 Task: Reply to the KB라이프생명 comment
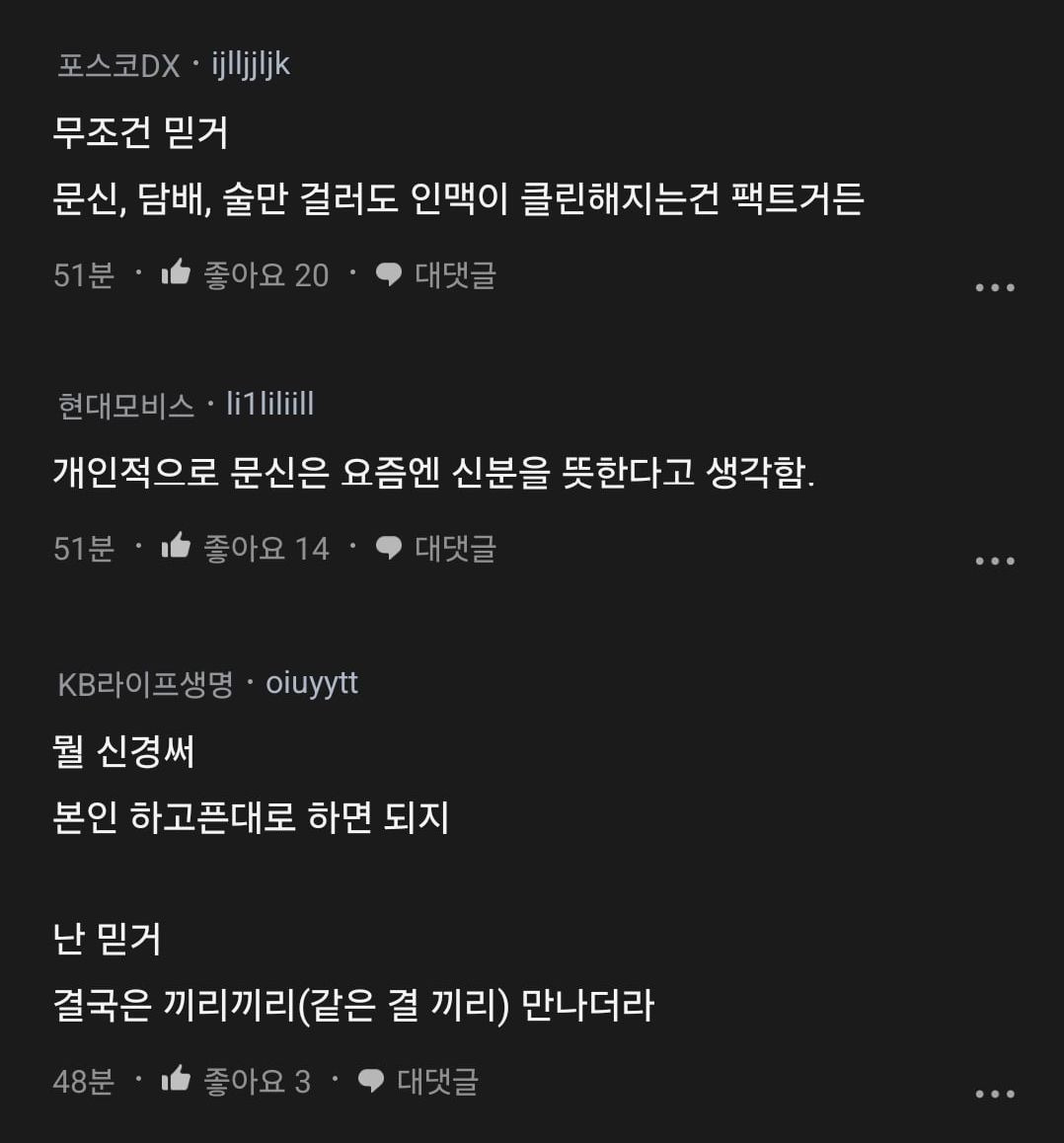point(418,1081)
